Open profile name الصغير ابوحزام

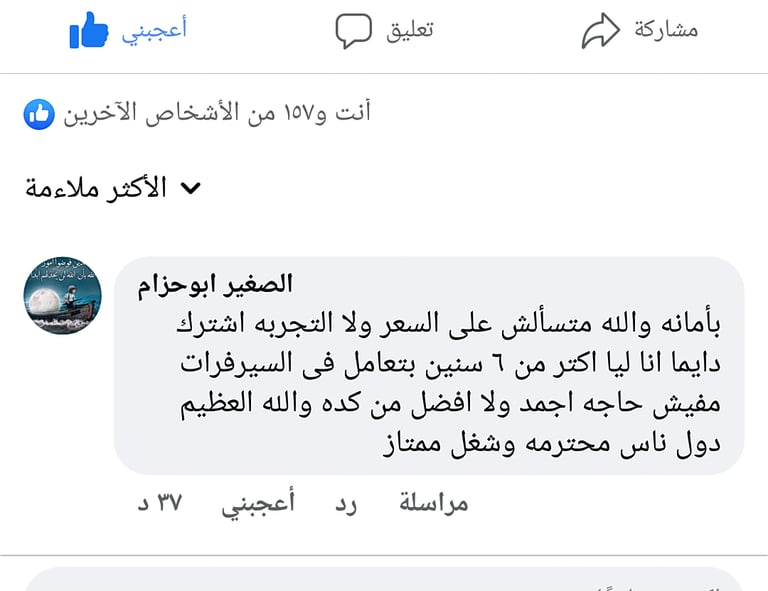(x=215, y=284)
